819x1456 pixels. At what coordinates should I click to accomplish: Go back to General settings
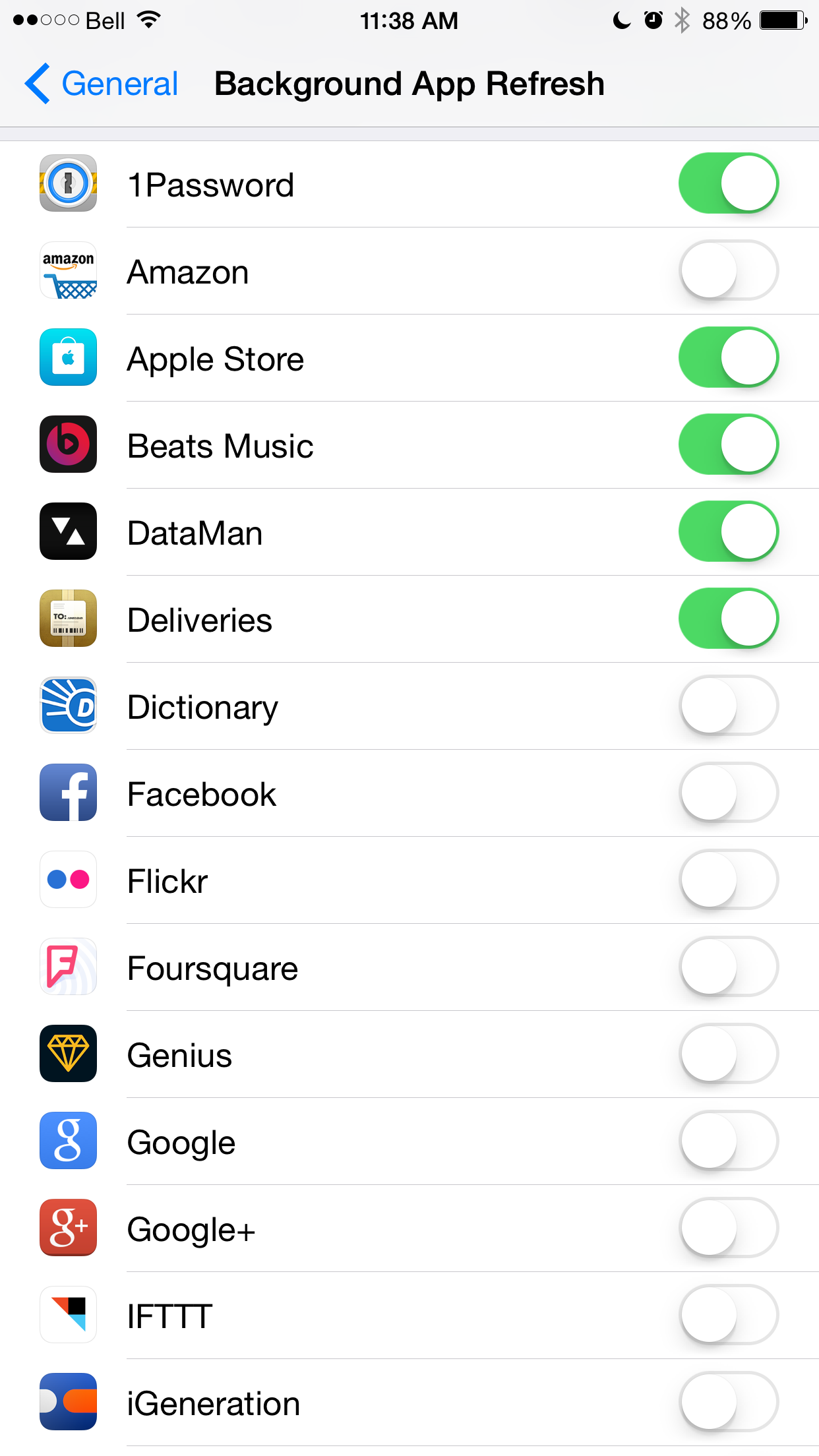coord(102,84)
